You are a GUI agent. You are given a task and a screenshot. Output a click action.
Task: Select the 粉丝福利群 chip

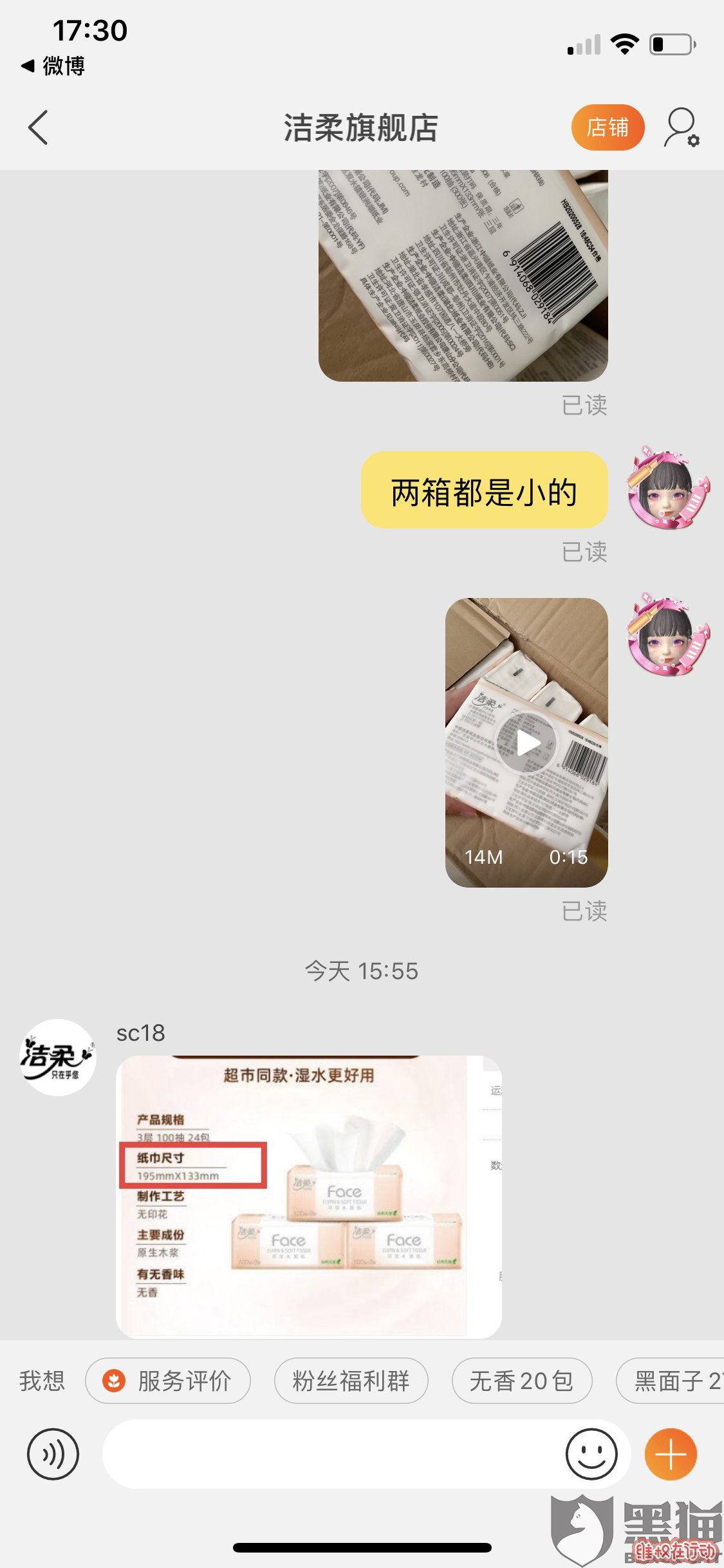pyautogui.click(x=351, y=1381)
